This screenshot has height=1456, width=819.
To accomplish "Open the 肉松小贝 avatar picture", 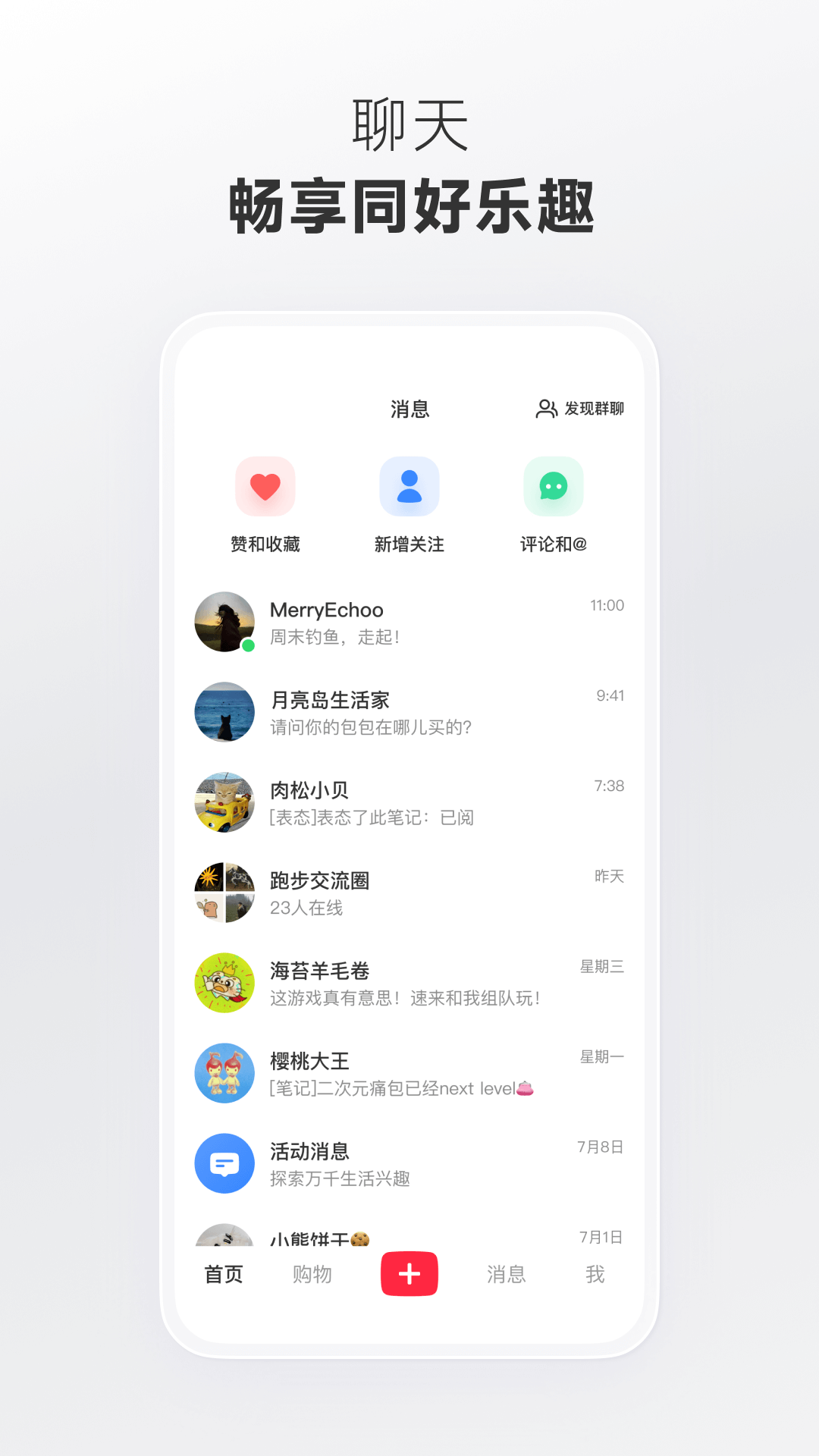I will click(x=224, y=802).
